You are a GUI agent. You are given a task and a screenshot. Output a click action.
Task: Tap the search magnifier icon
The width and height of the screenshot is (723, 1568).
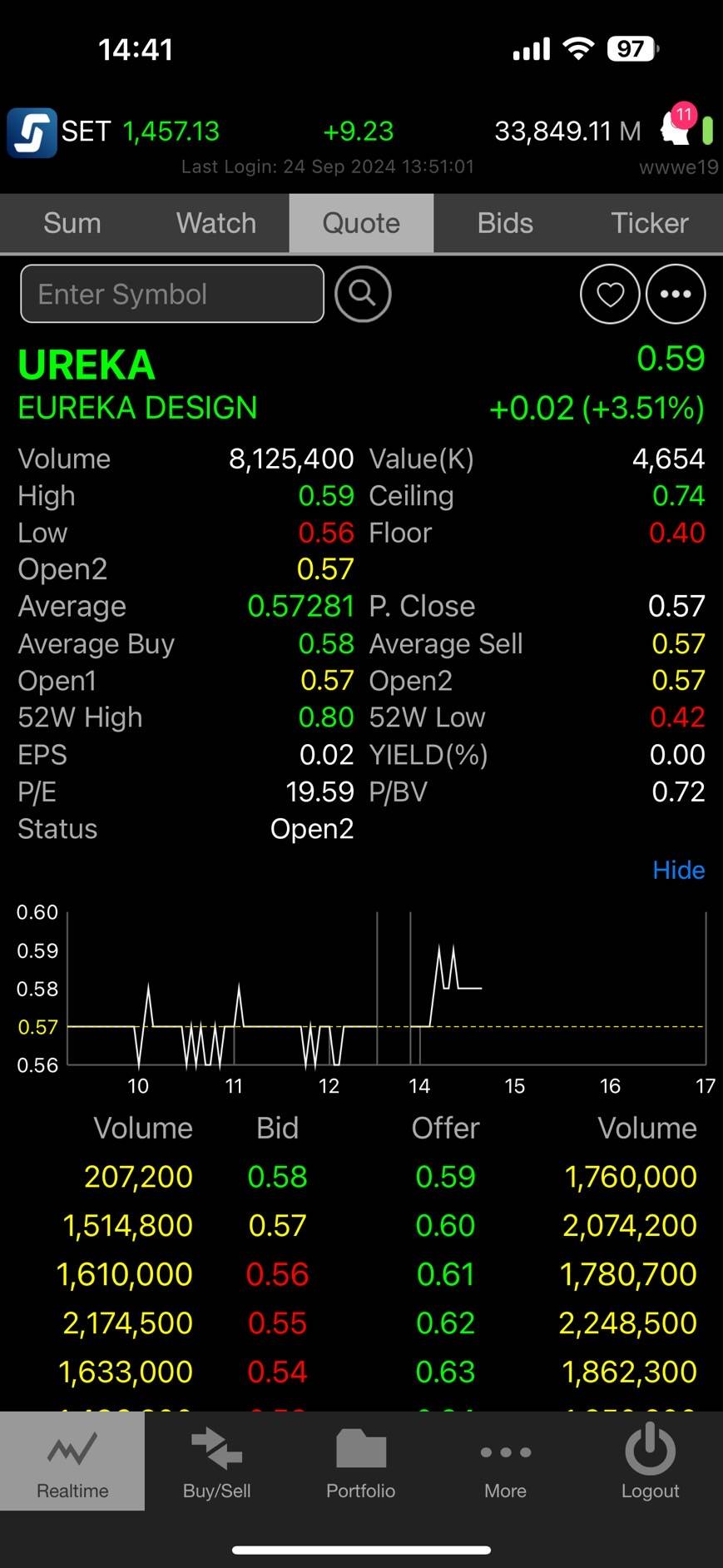click(363, 294)
